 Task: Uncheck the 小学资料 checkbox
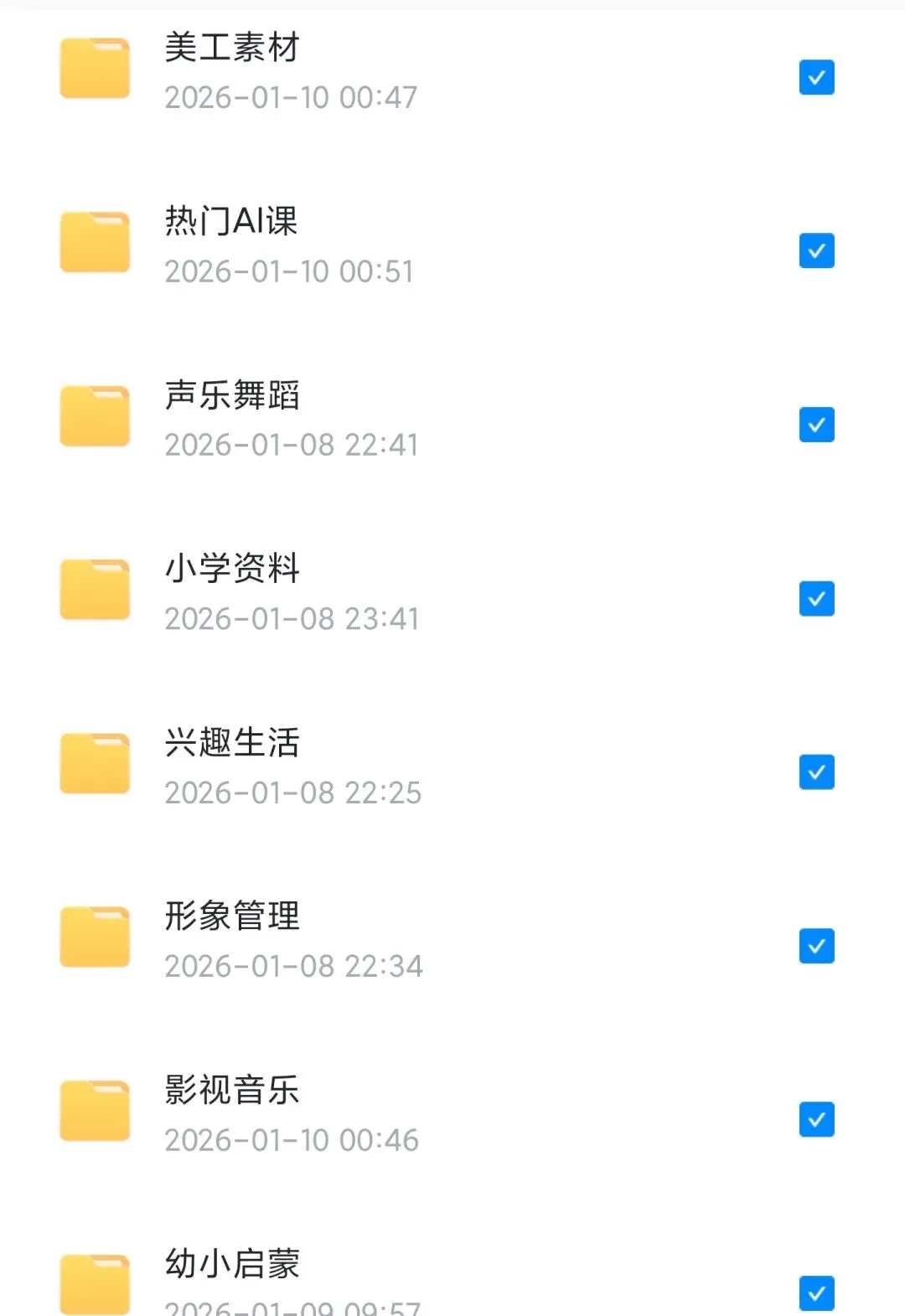pyautogui.click(x=816, y=599)
